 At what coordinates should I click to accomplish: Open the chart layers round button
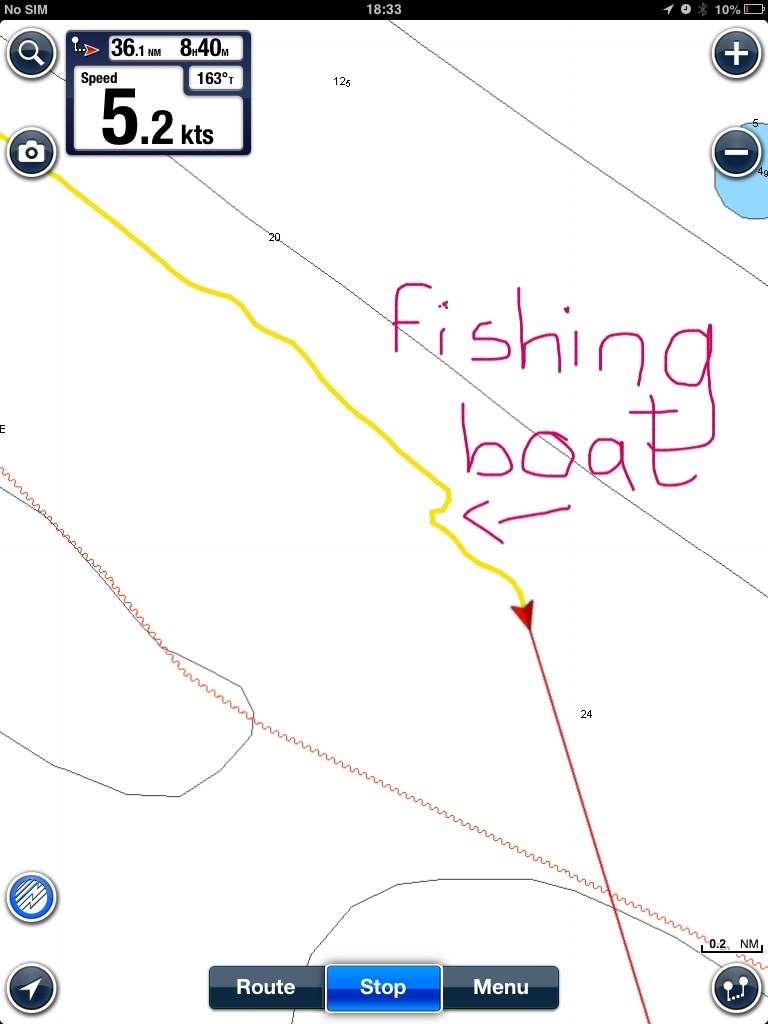[x=32, y=897]
